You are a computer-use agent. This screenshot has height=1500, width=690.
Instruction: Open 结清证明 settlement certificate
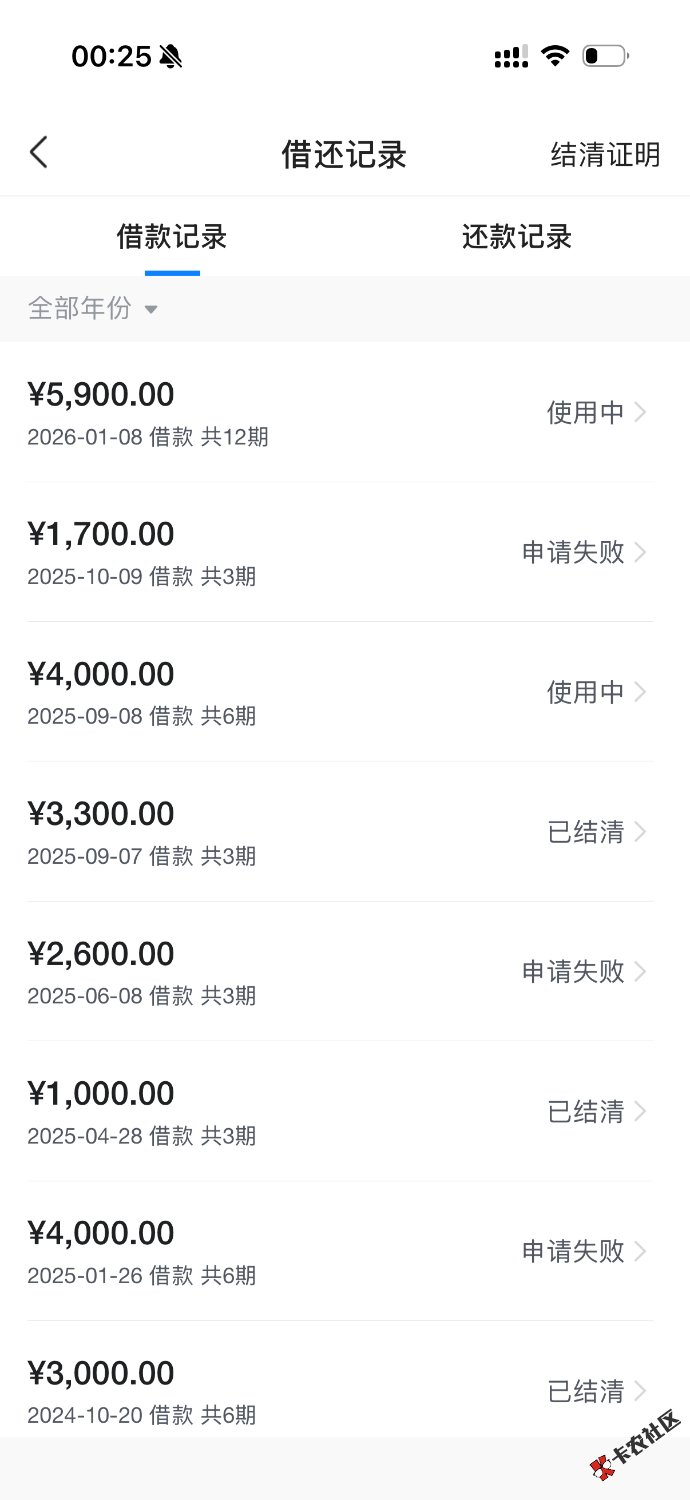[x=605, y=155]
